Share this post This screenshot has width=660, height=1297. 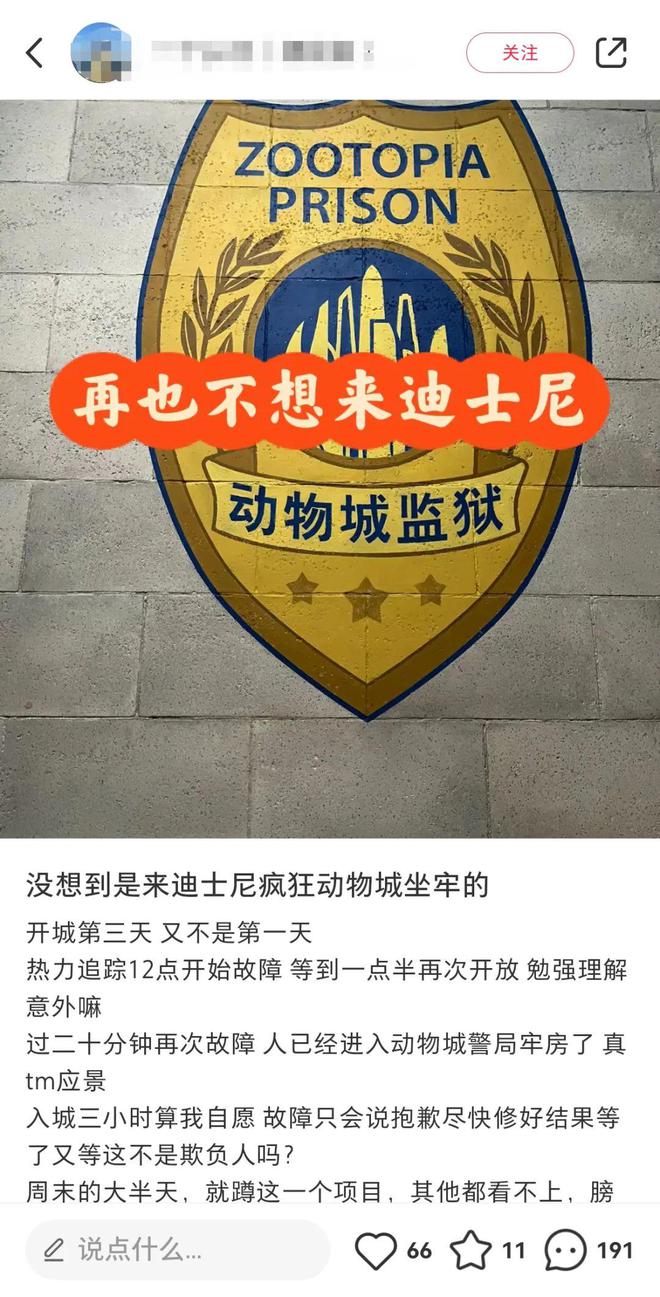(611, 53)
